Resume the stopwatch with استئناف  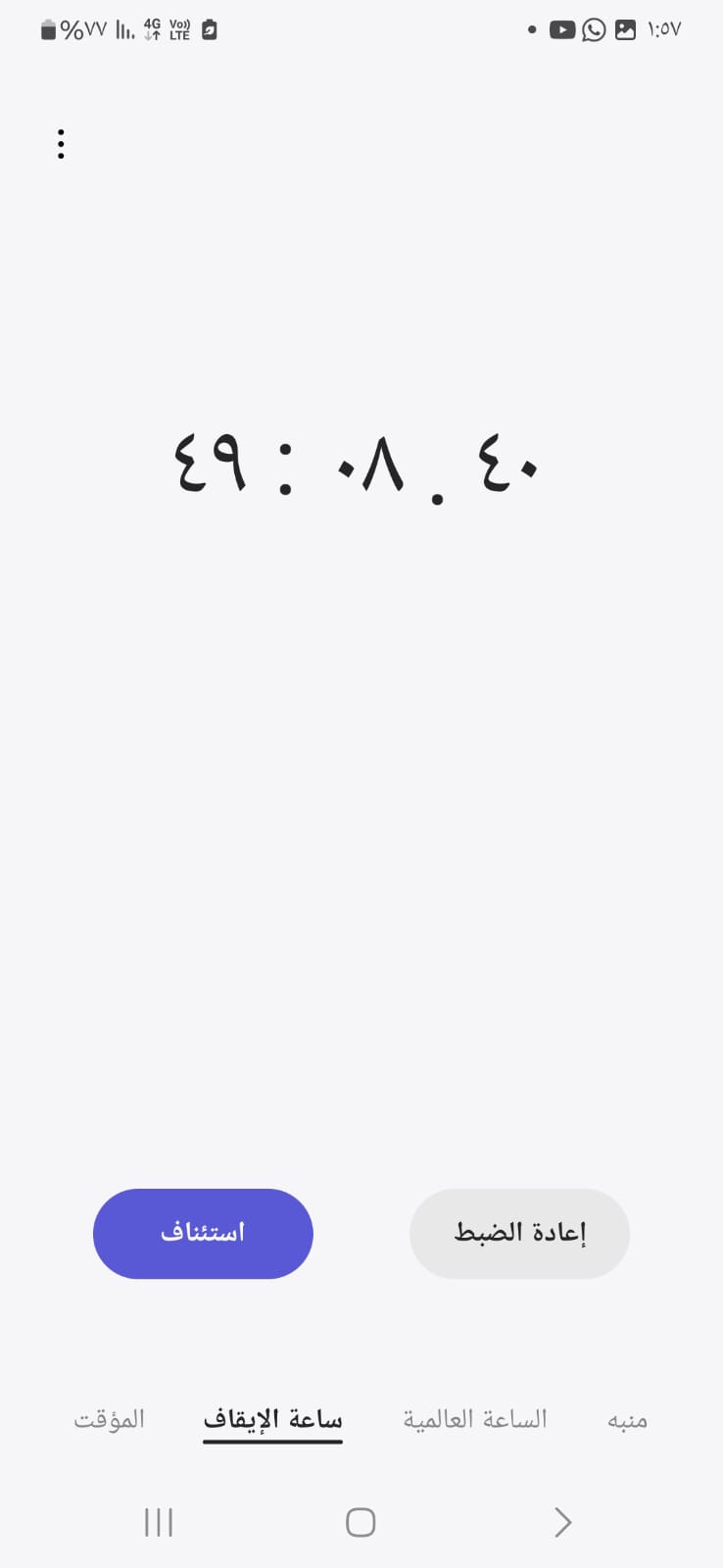click(x=203, y=1233)
